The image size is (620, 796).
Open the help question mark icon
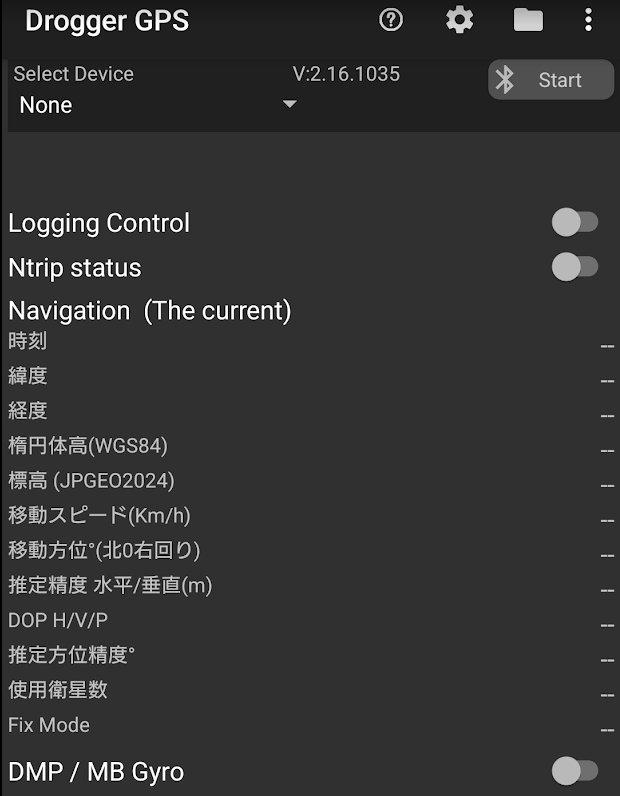point(391,19)
